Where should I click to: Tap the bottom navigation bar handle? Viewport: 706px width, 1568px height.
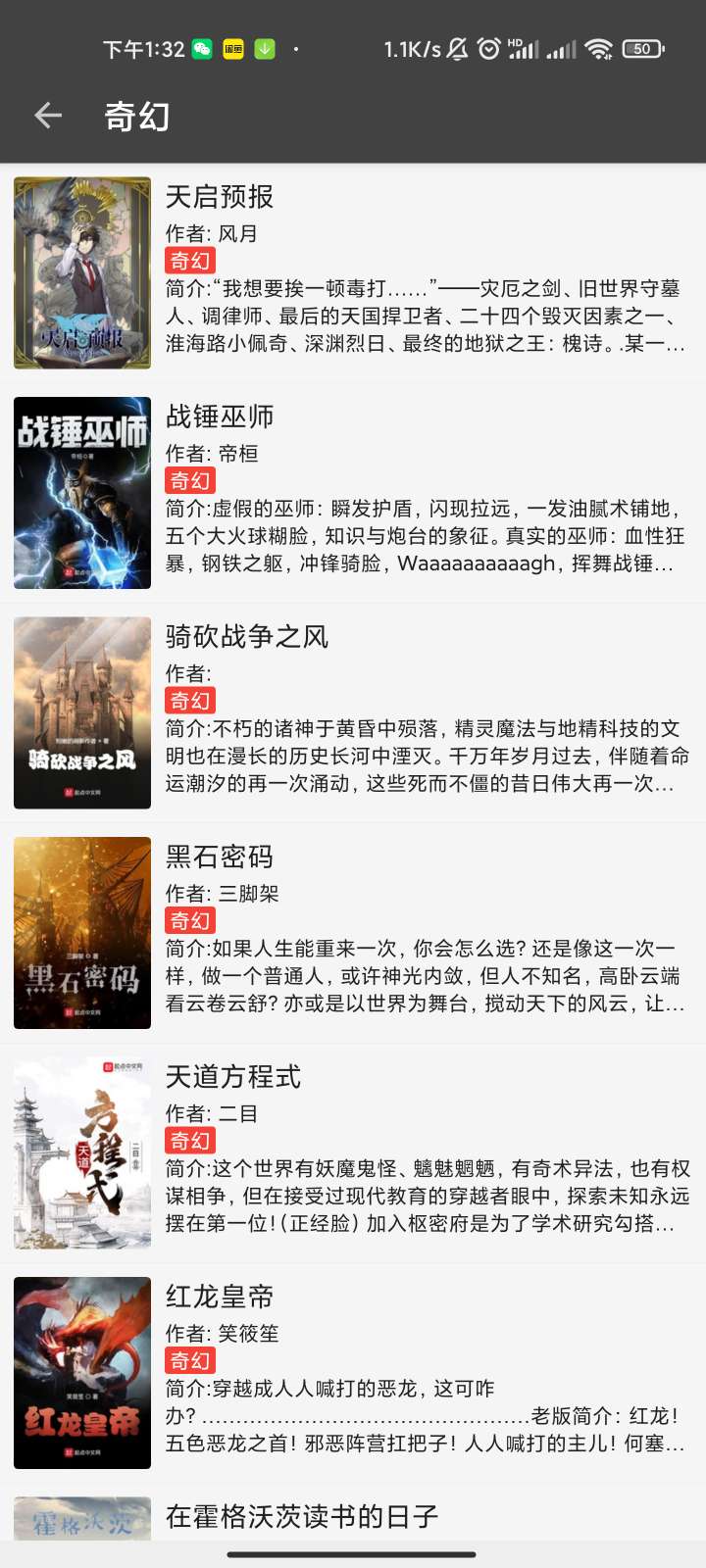[353, 1553]
